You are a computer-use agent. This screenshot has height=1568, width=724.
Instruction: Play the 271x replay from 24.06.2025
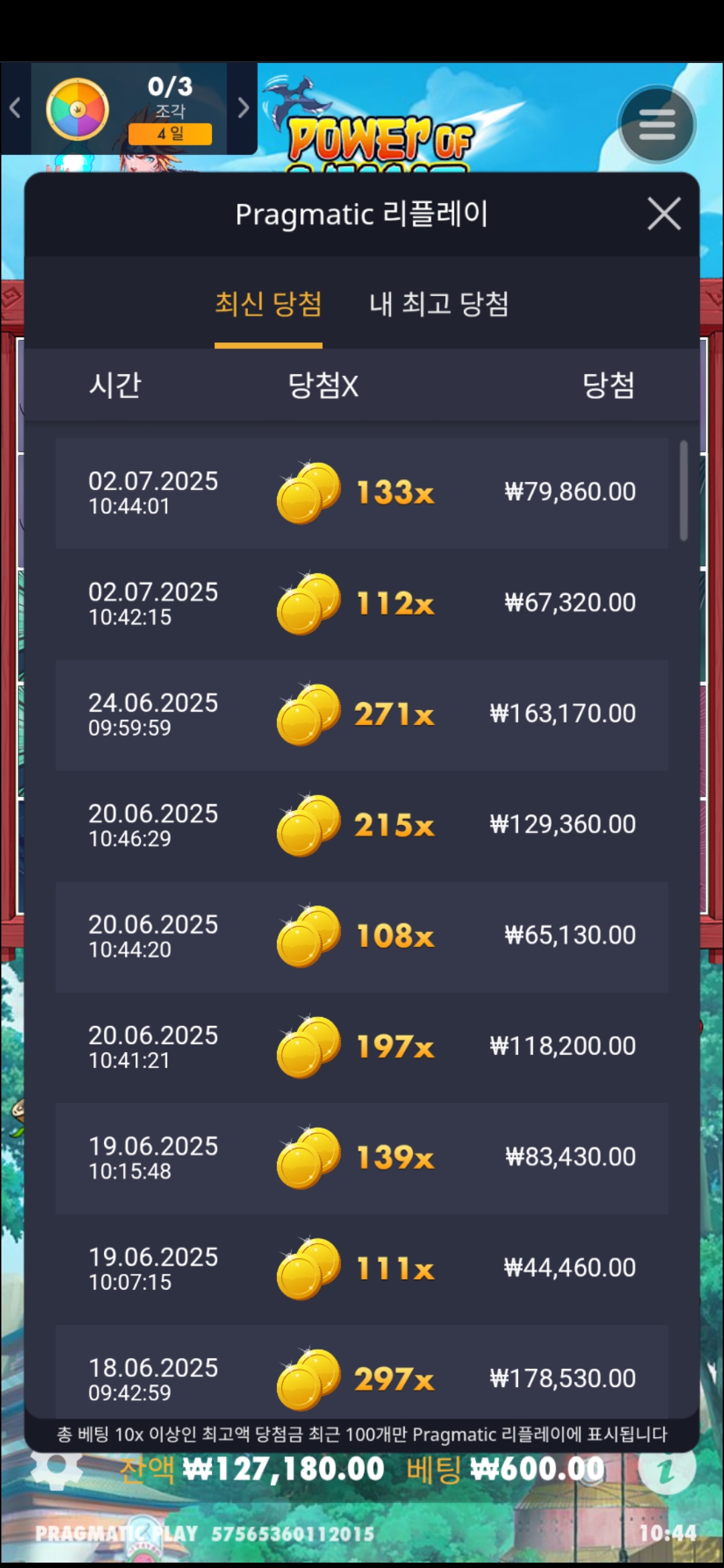pos(362,714)
